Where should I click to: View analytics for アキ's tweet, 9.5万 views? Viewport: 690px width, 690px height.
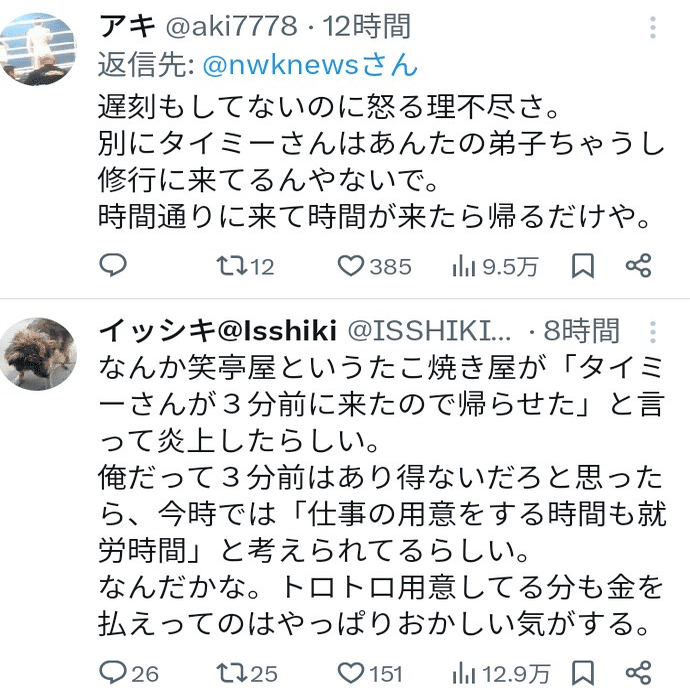tap(464, 266)
